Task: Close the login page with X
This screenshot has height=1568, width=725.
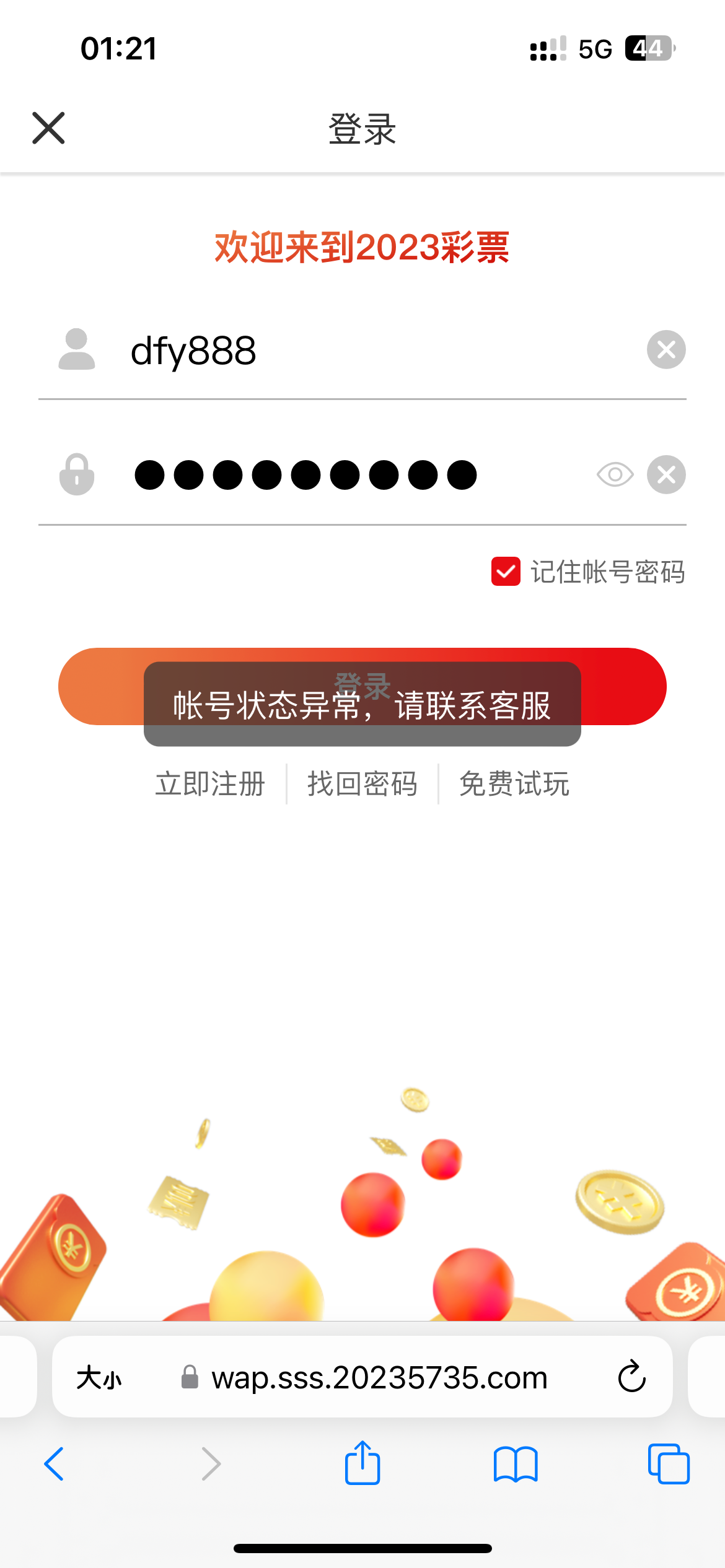Action: pos(48,128)
